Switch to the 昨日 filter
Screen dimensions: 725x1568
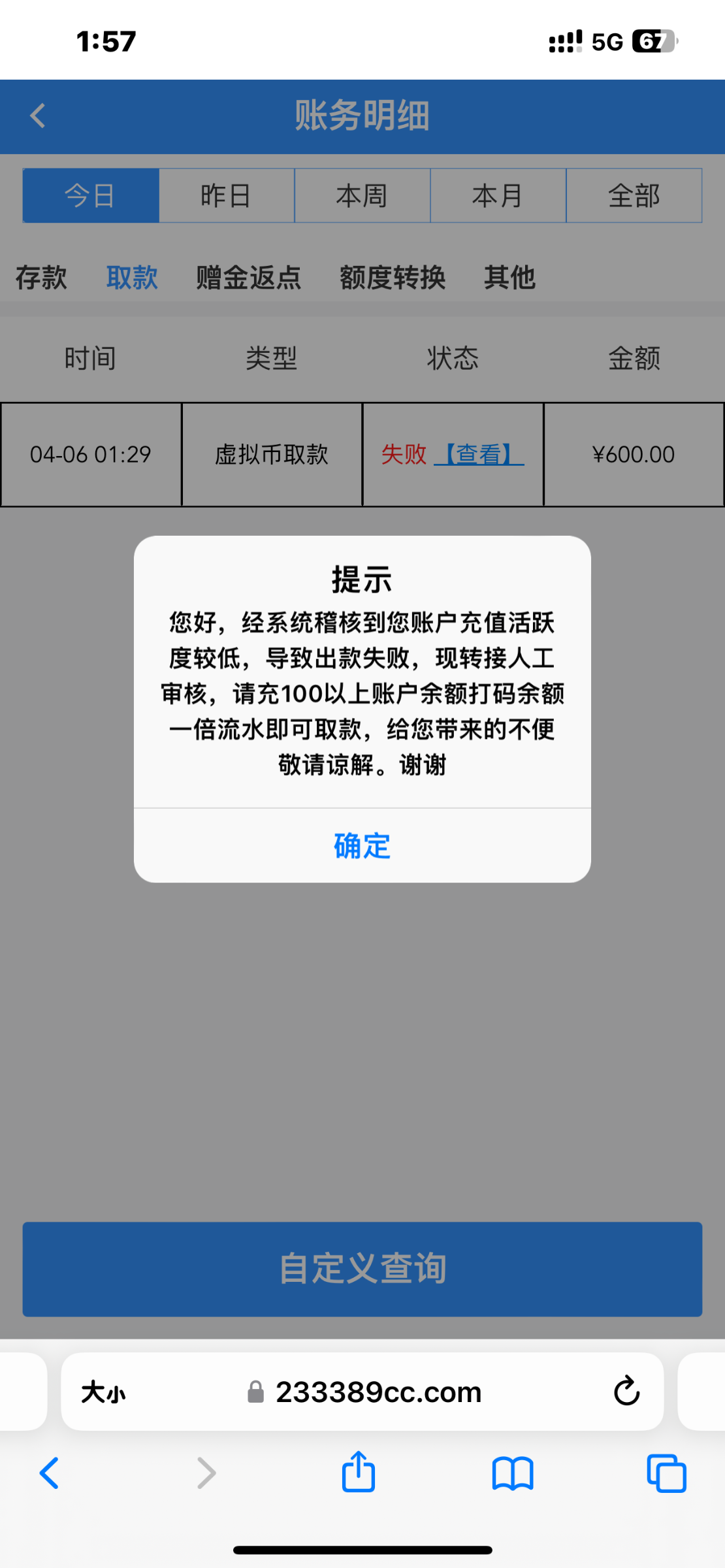point(226,196)
